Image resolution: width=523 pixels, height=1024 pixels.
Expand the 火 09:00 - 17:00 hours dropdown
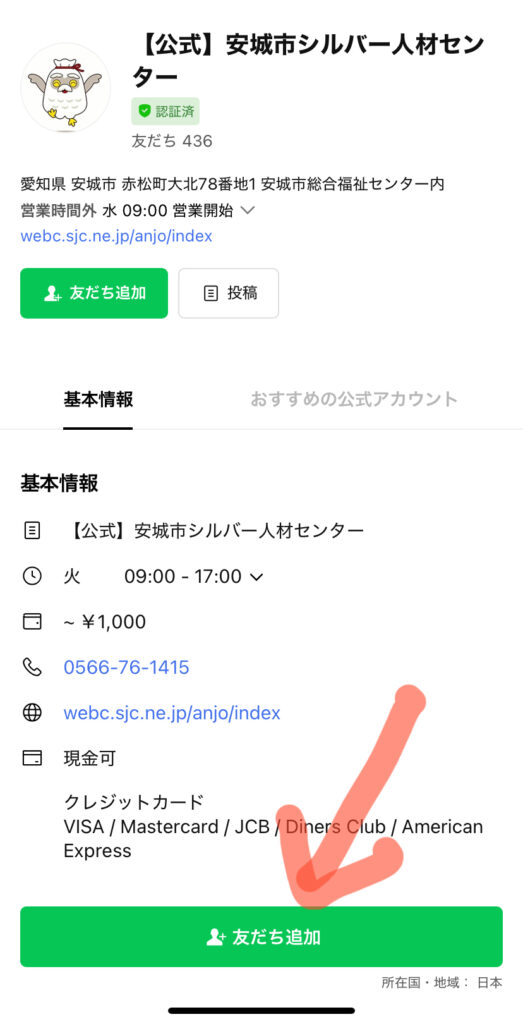[x=257, y=577]
